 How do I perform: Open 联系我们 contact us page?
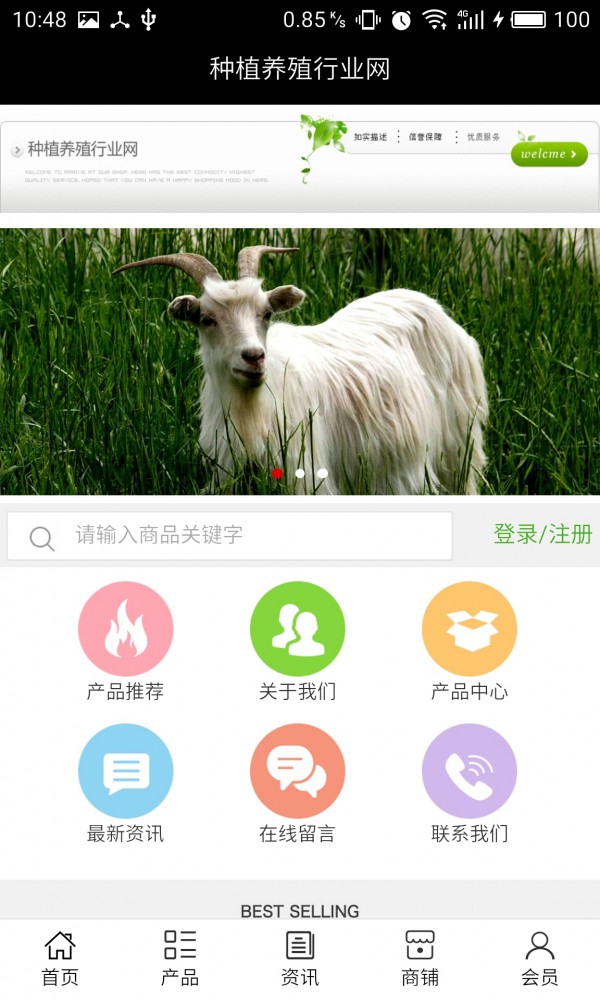(469, 784)
